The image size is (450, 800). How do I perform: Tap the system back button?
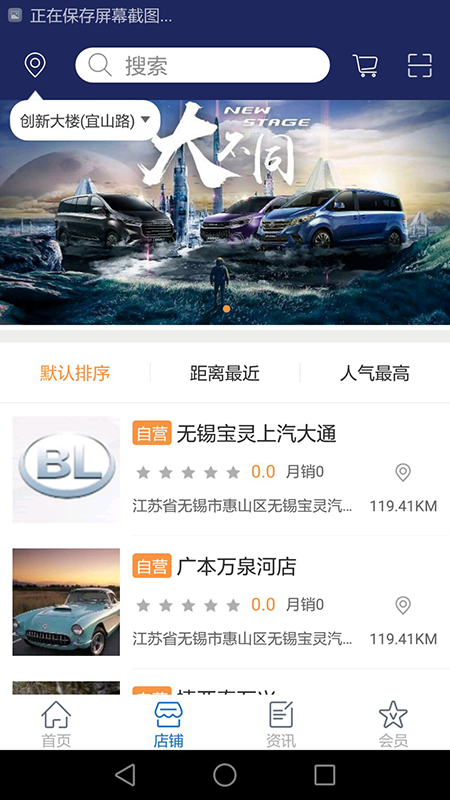coord(125,775)
